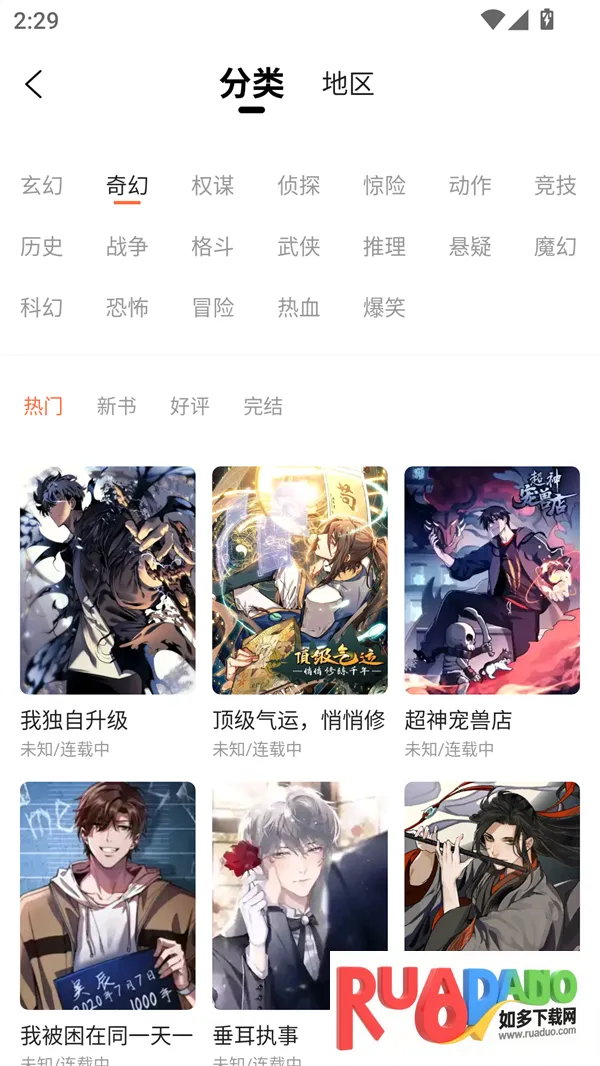Screen dimensions: 600x1066
Task: Switch to the 地区 tab
Action: (x=347, y=84)
